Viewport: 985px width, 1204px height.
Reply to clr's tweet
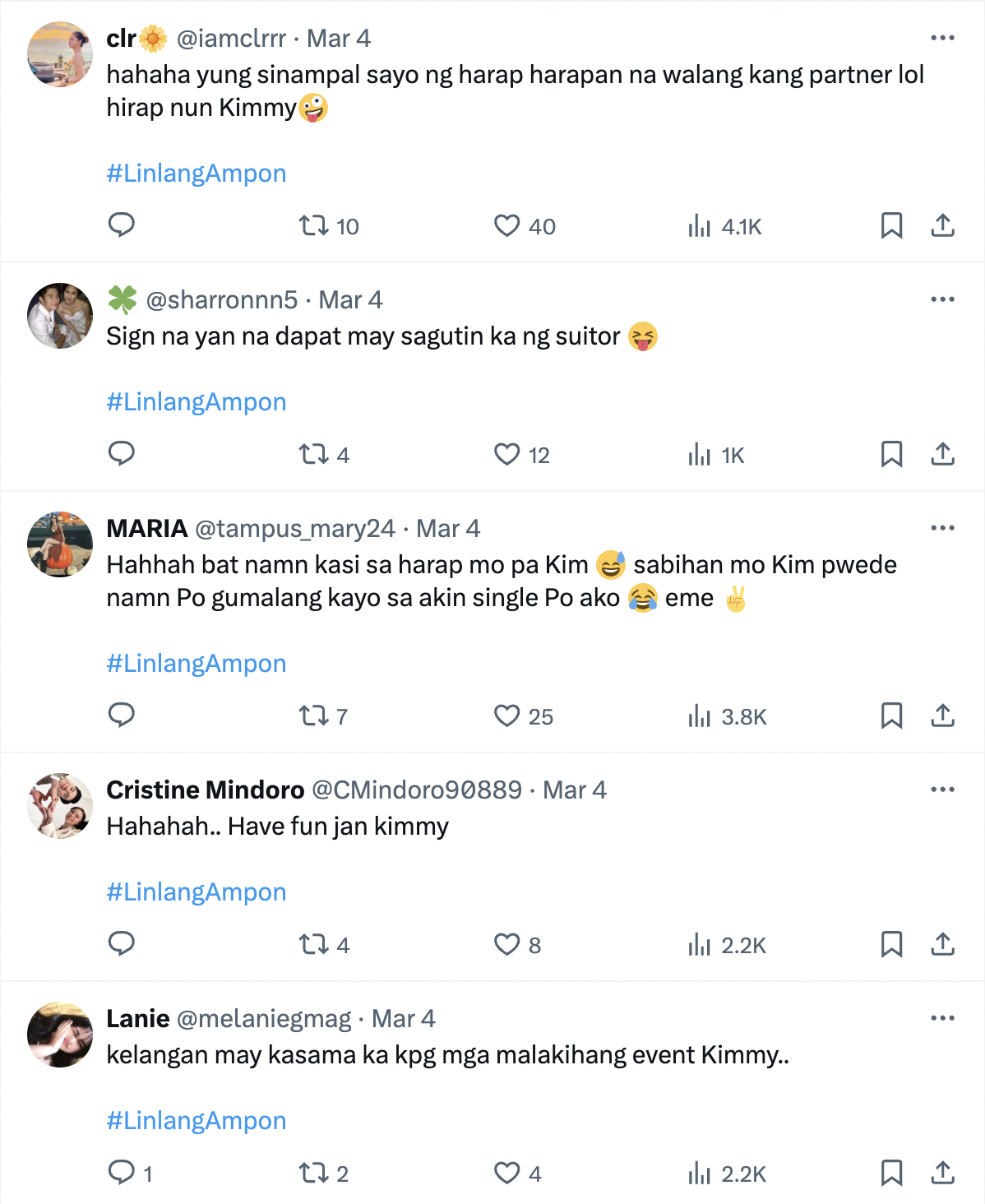click(122, 225)
